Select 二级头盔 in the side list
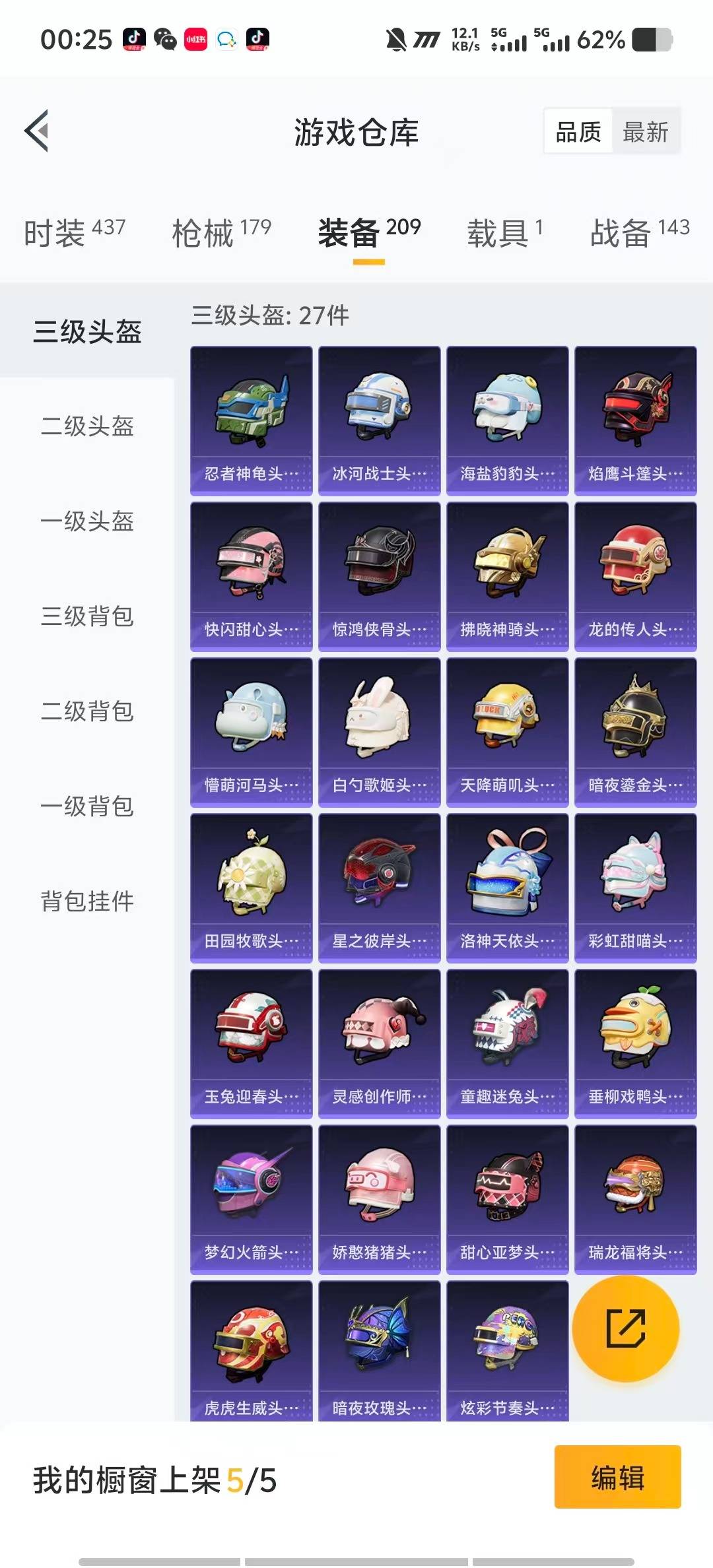 [87, 426]
